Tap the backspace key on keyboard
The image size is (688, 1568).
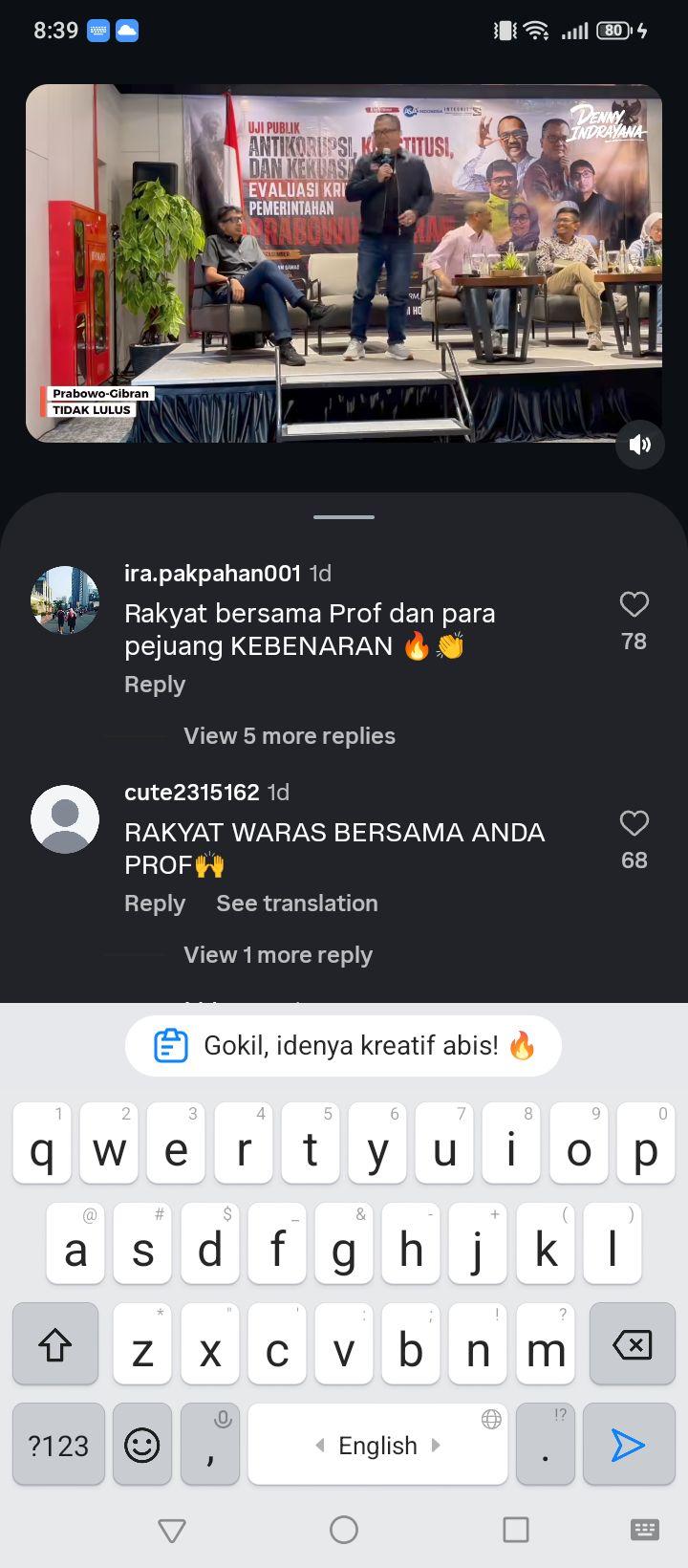(633, 1344)
